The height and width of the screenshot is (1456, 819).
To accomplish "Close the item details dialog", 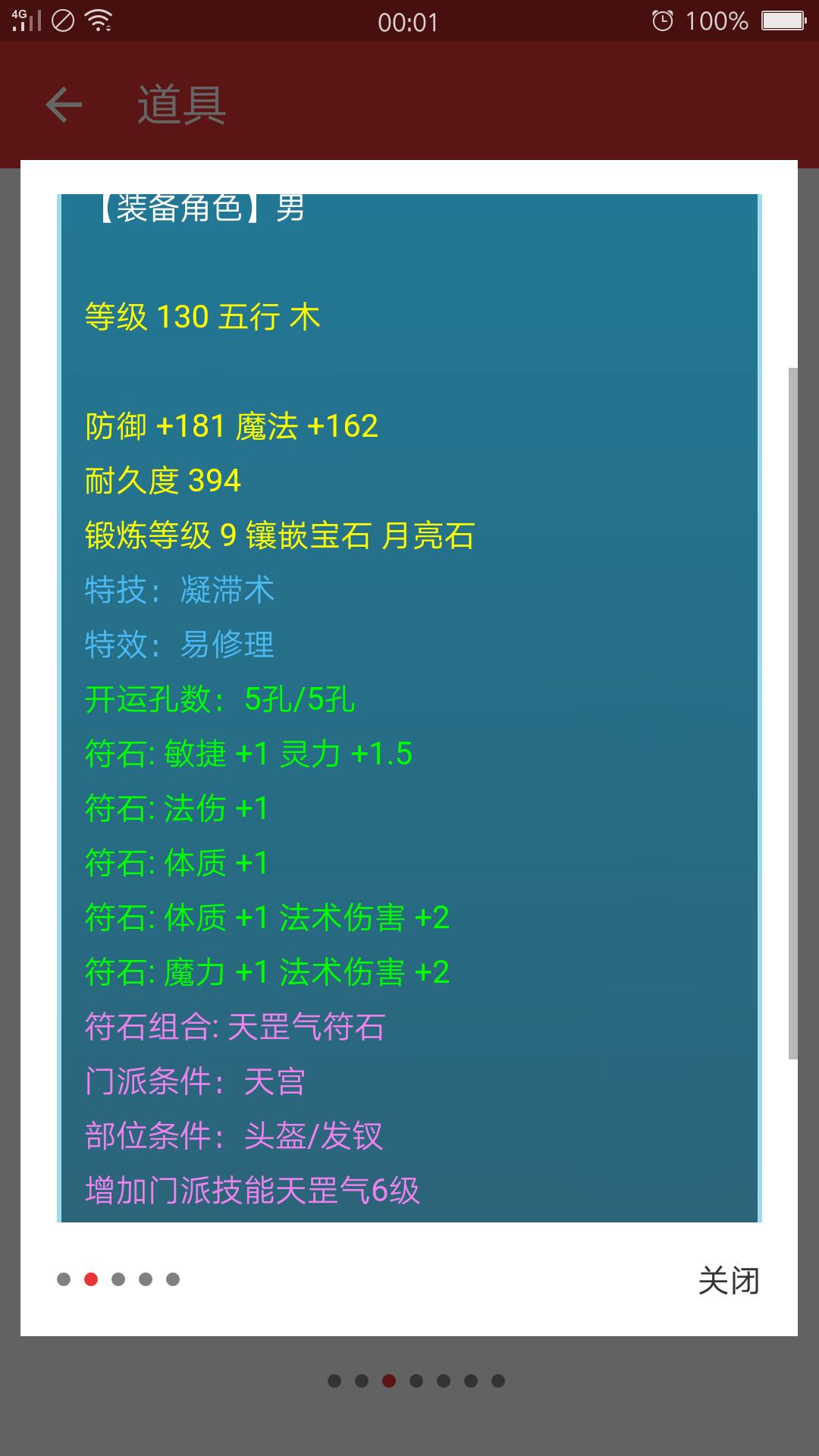I will (728, 1281).
